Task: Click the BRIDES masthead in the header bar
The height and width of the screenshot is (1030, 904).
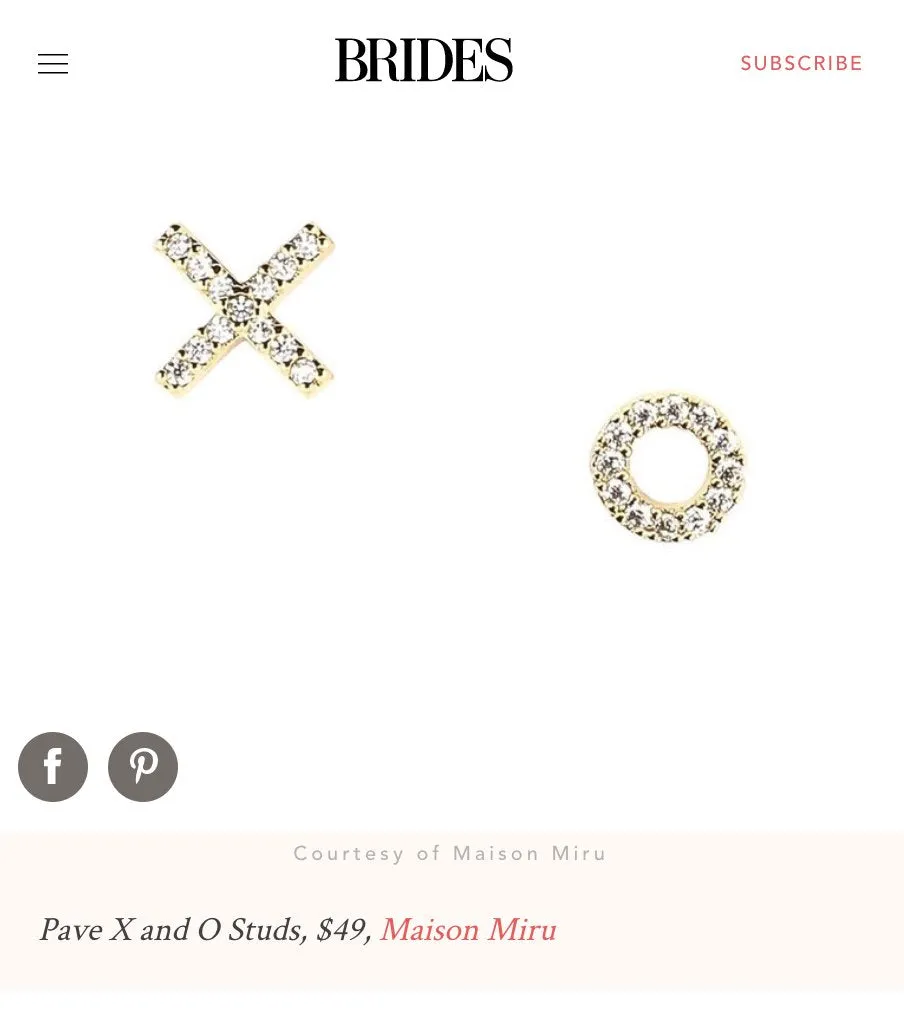Action: 424,60
